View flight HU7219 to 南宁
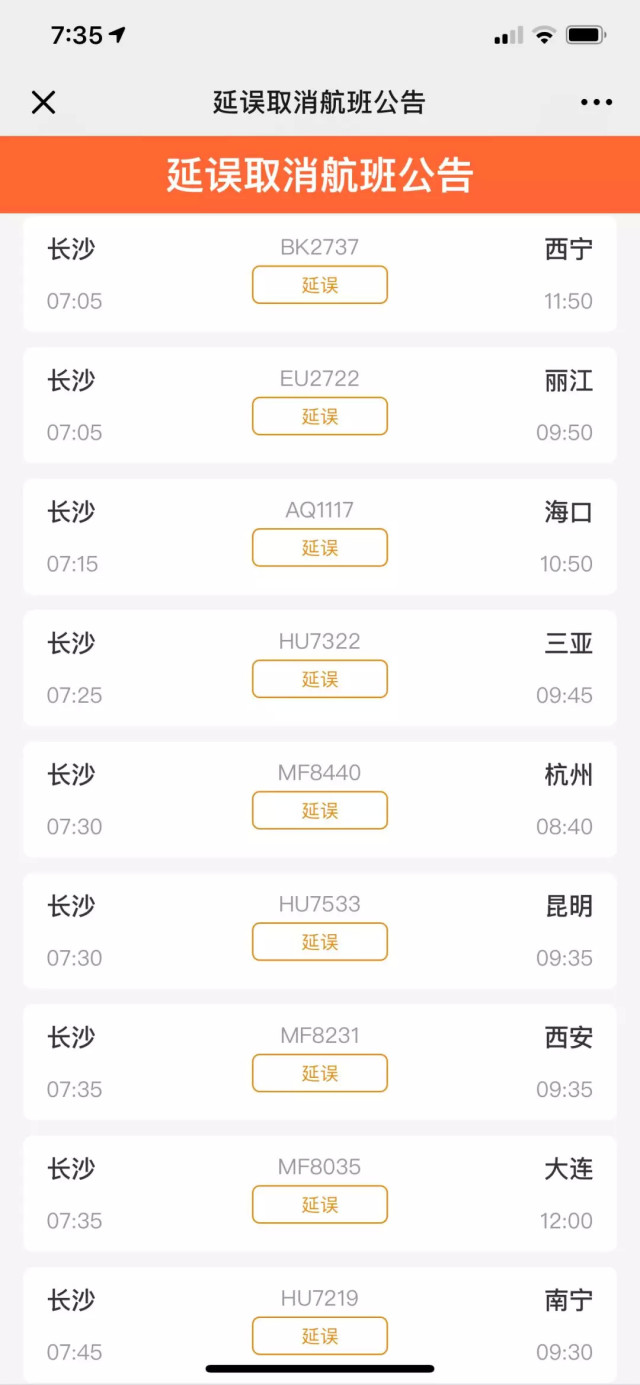 coord(320,1325)
